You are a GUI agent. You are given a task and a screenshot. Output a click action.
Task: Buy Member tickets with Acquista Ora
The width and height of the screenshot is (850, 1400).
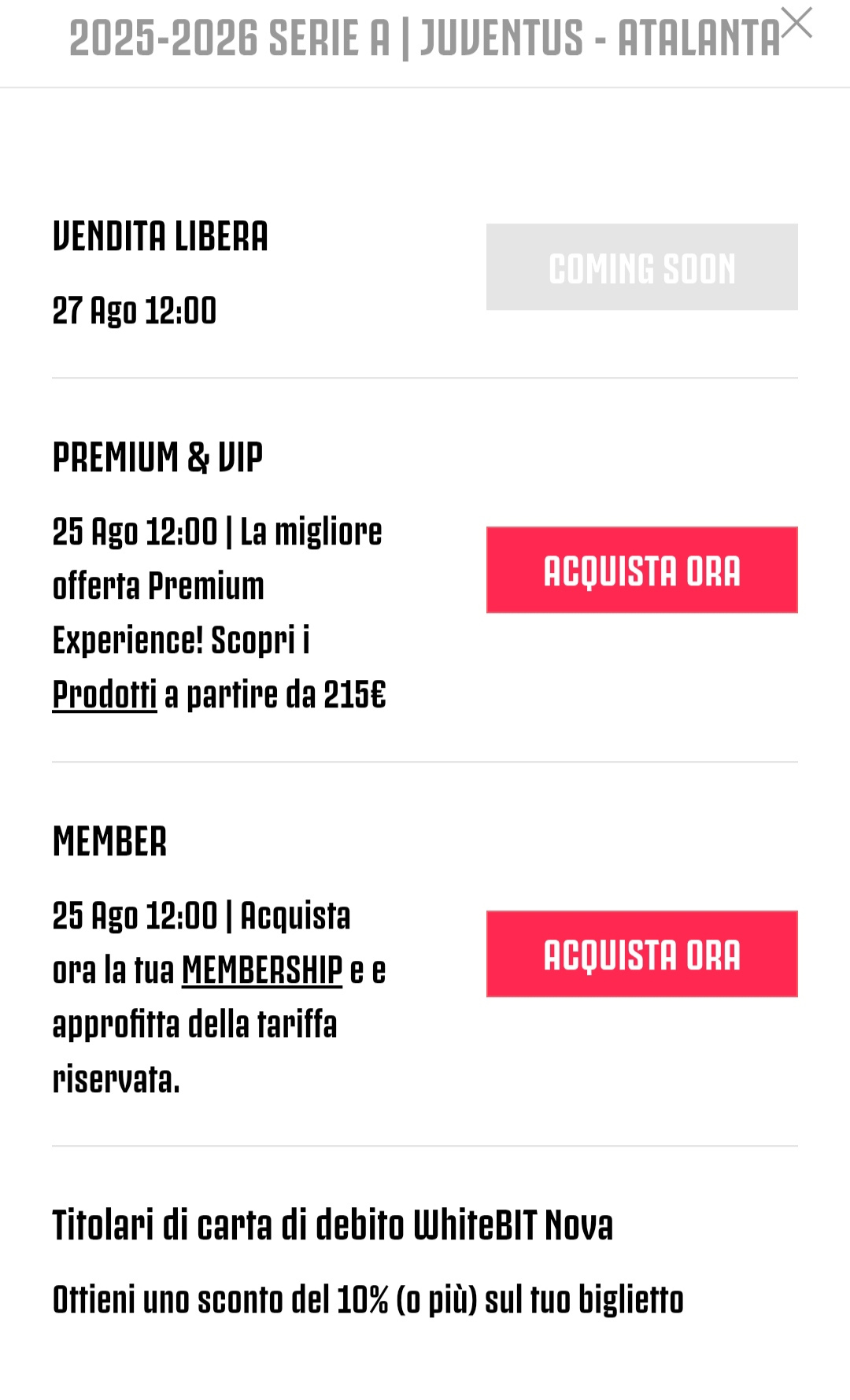pyautogui.click(x=641, y=954)
